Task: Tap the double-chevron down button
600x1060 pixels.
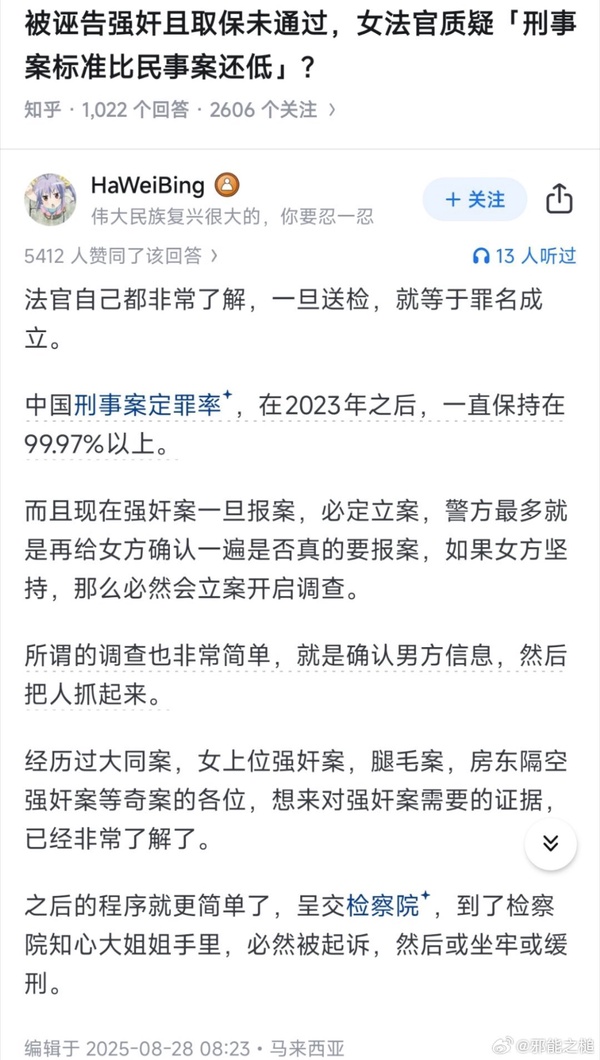Action: (x=550, y=843)
